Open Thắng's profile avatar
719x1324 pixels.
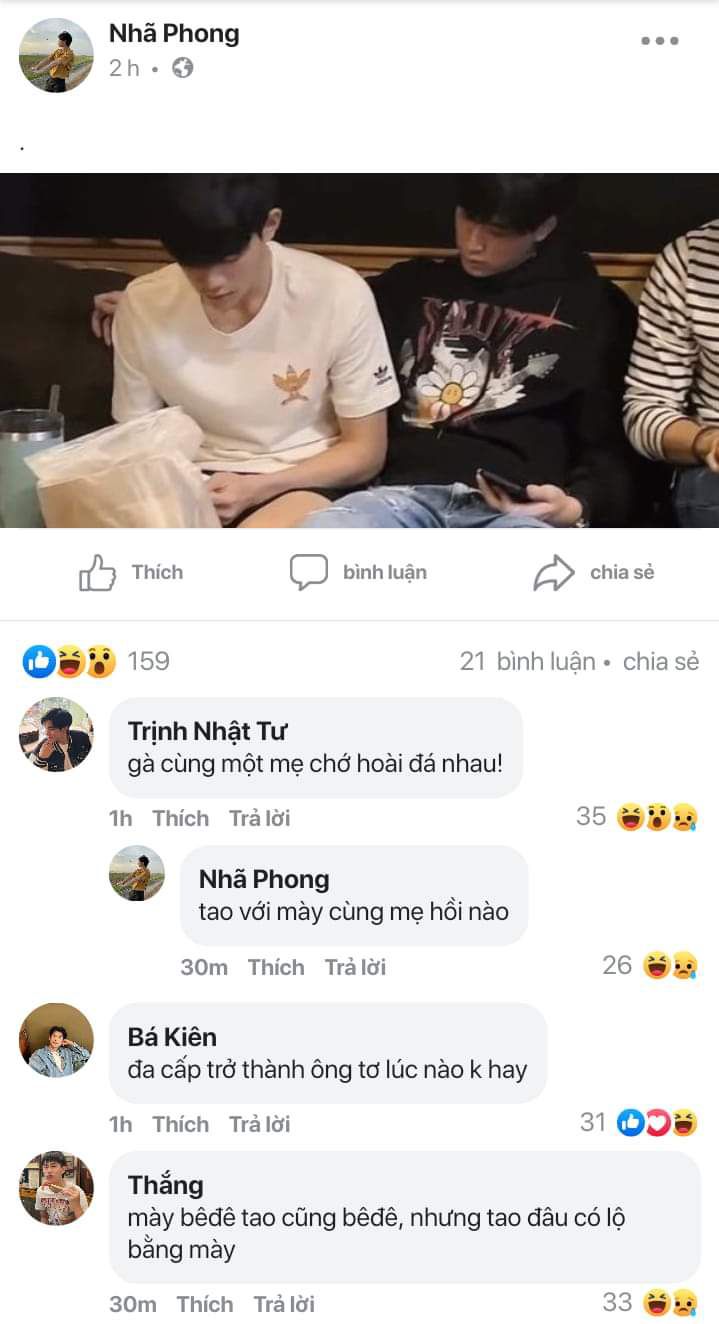[56, 1188]
